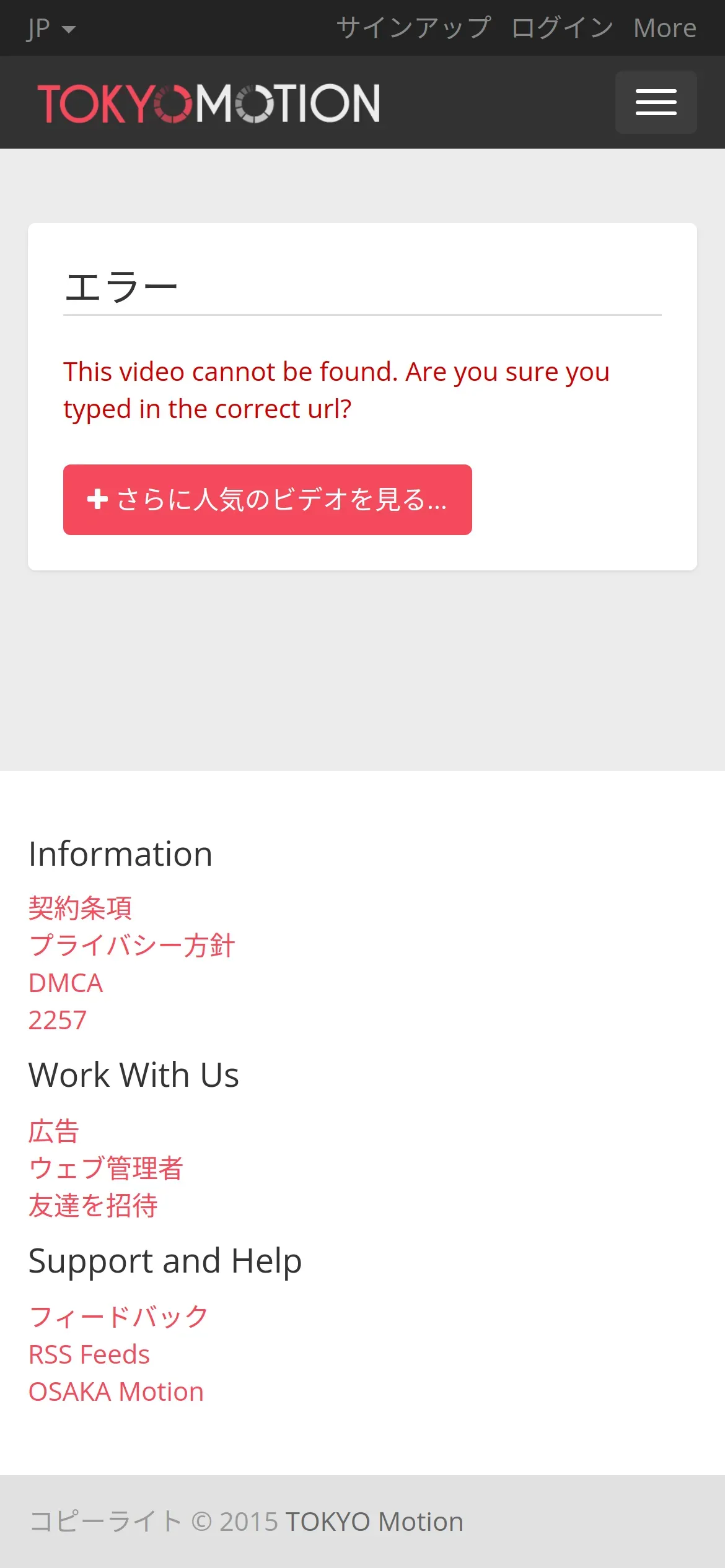Open the 広告 advertising link
The width and height of the screenshot is (725, 1568).
click(x=54, y=1131)
